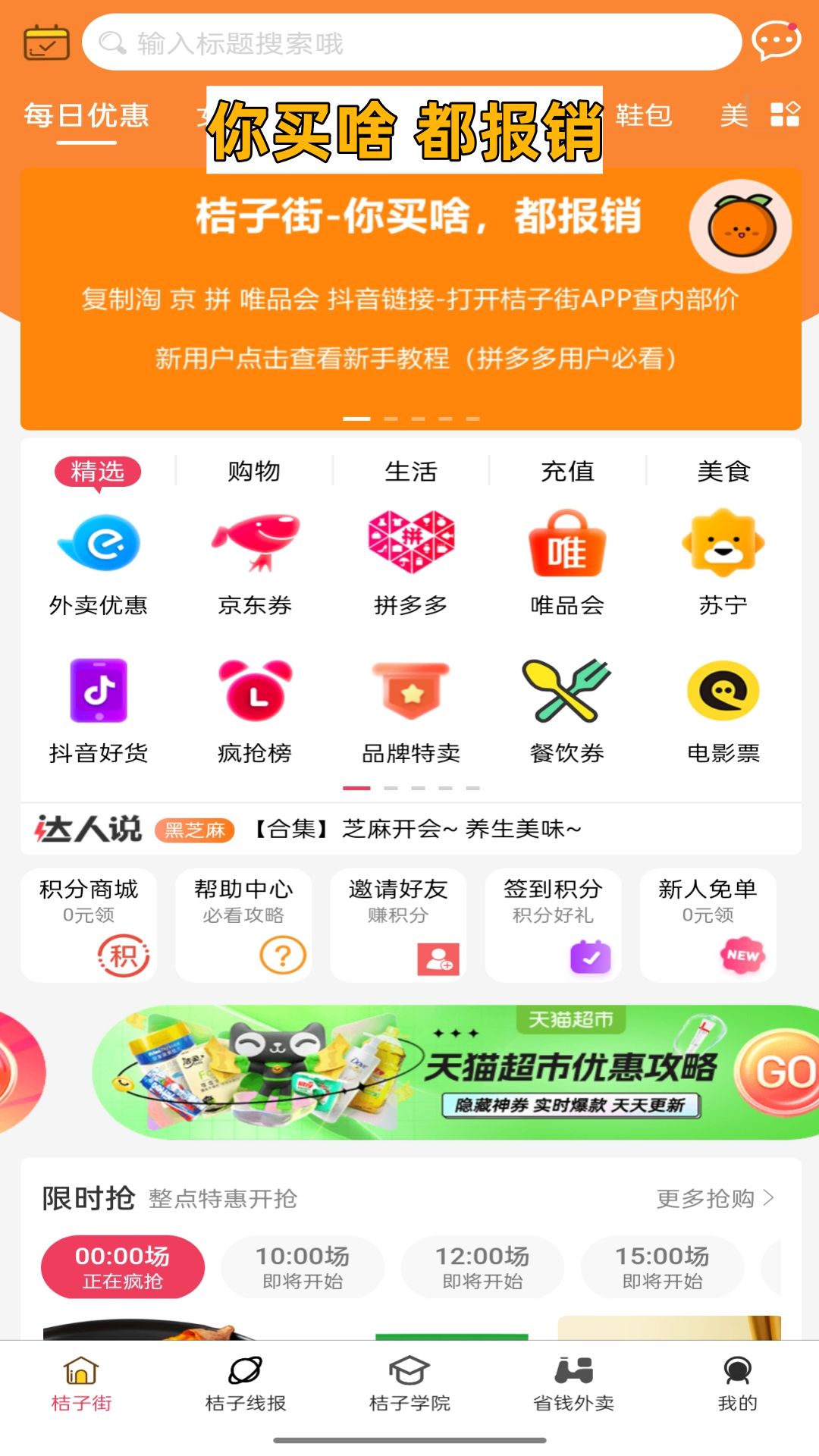
Task: Open the calendar check-in icon
Action: pos(46,42)
